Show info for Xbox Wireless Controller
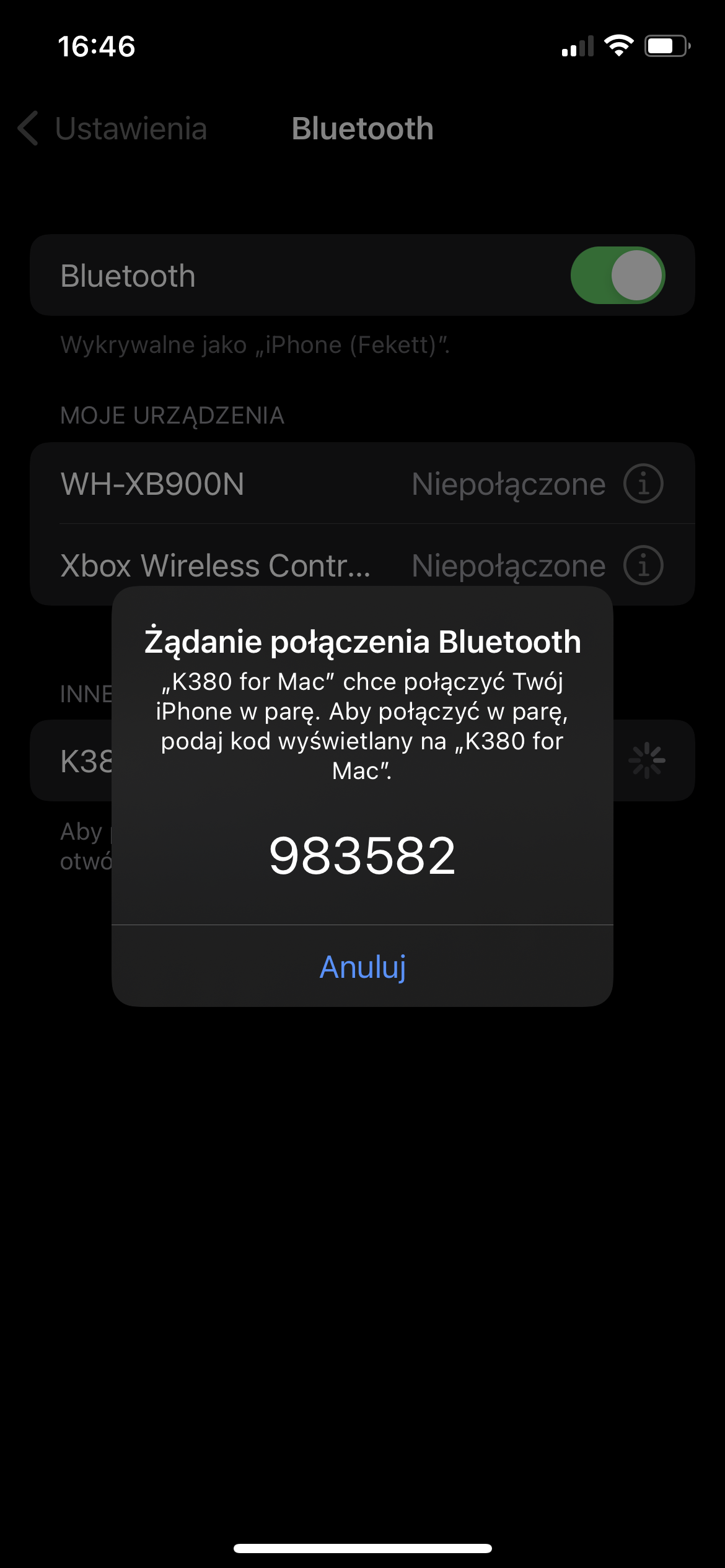 click(x=643, y=565)
